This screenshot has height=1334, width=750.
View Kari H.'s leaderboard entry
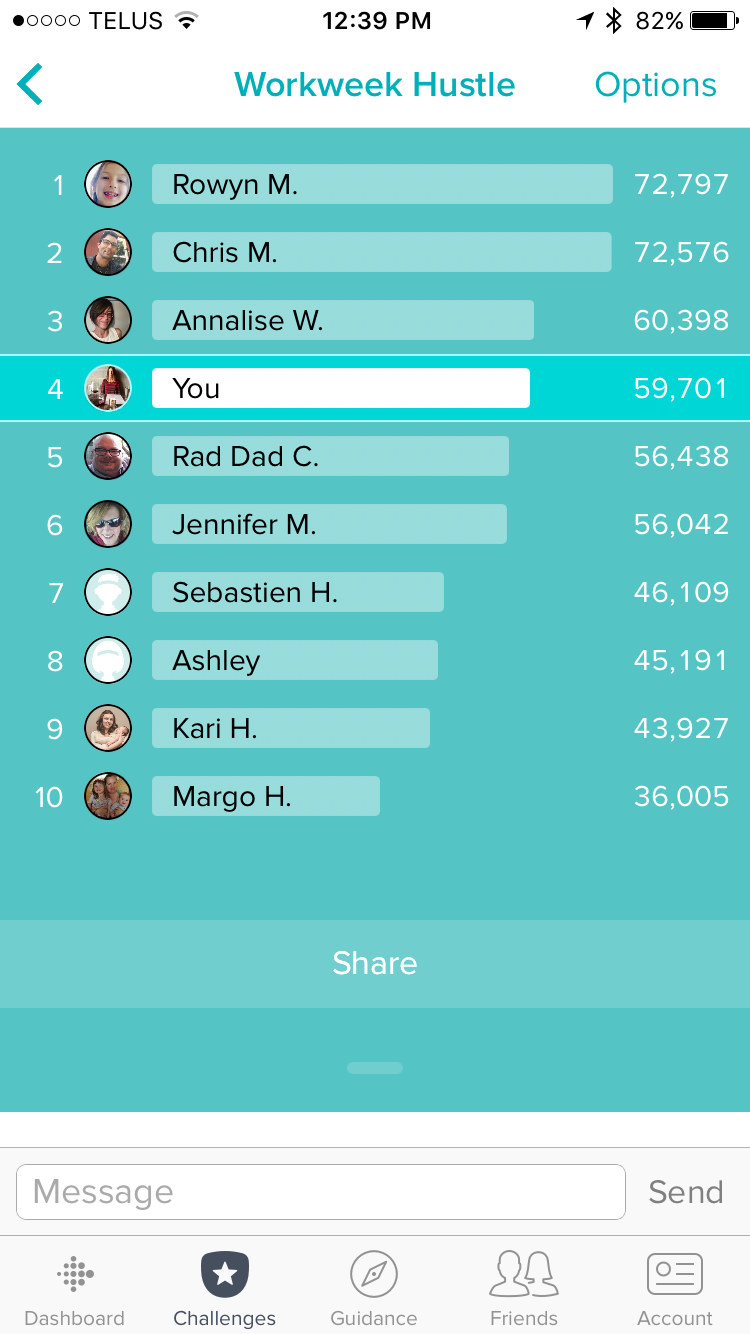pyautogui.click(x=290, y=728)
